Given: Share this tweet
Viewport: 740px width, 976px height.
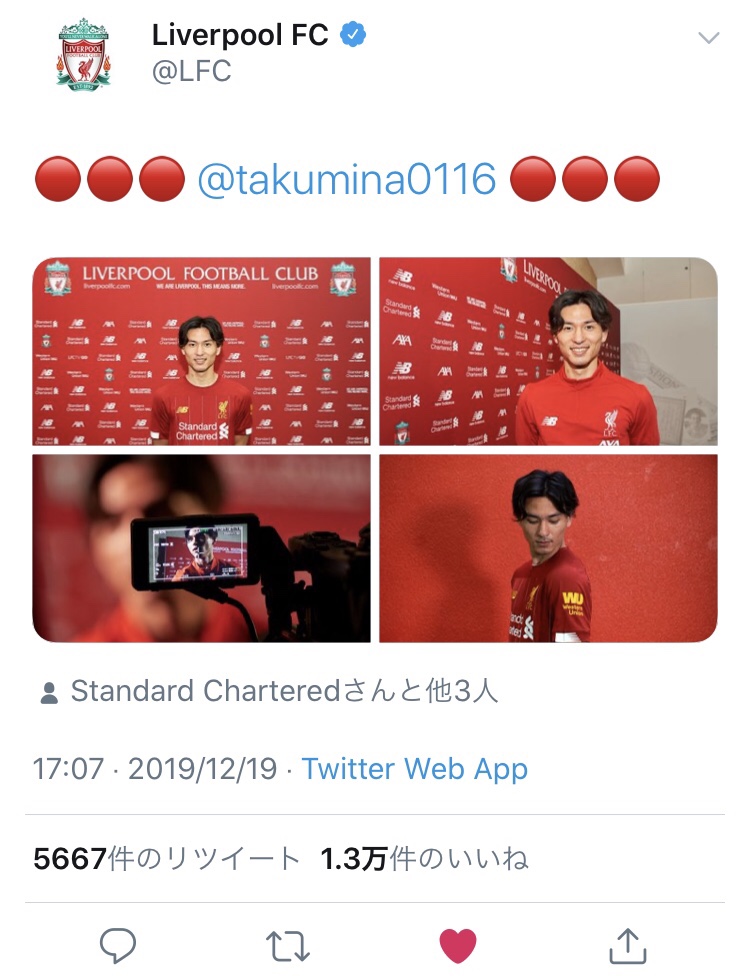Looking at the screenshot, I should (627, 945).
